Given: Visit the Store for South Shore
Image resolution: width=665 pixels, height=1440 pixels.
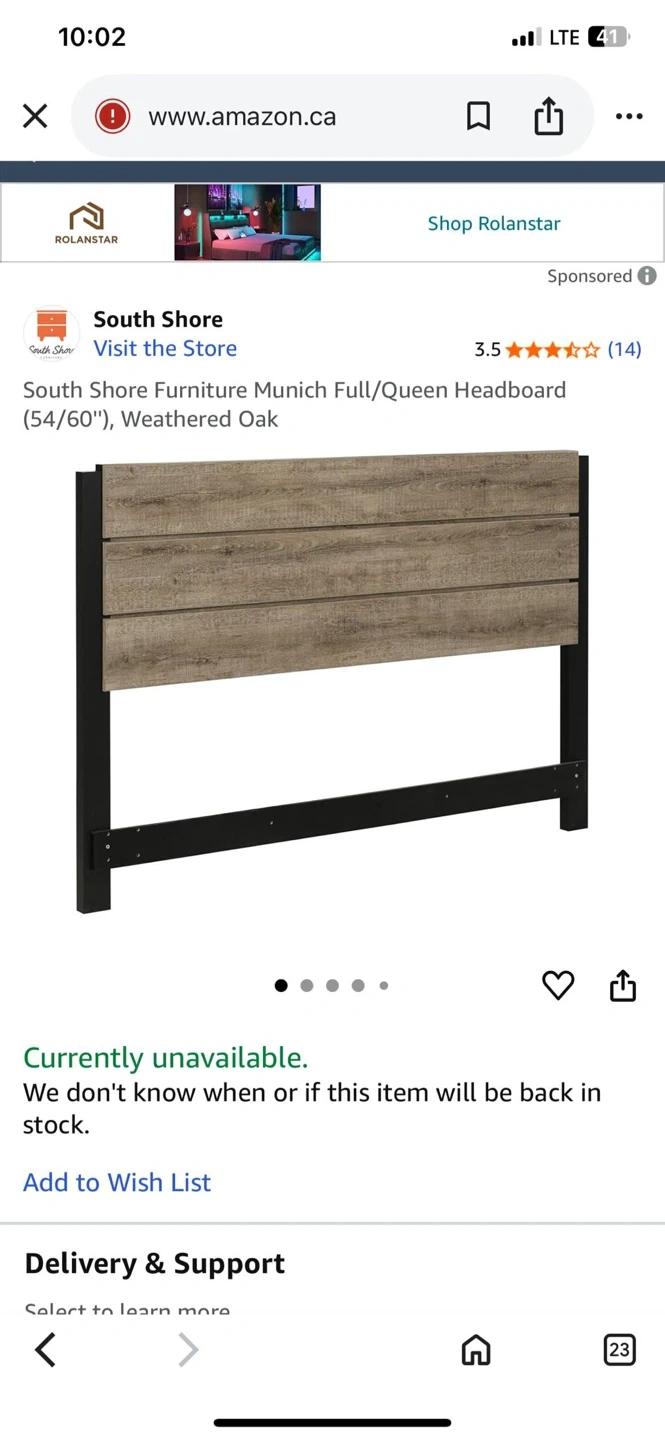Looking at the screenshot, I should coord(165,349).
